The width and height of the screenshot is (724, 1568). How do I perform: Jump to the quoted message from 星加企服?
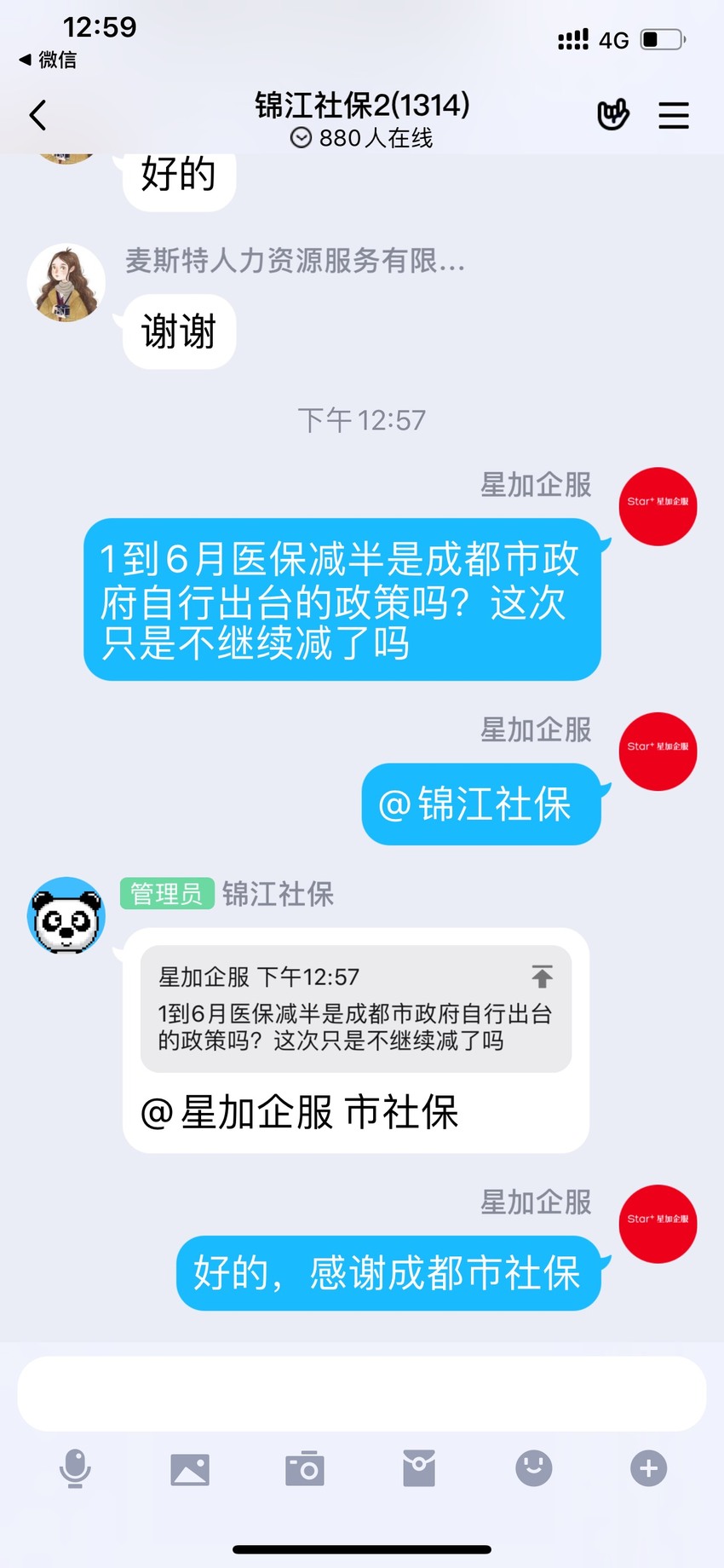coord(356,1008)
